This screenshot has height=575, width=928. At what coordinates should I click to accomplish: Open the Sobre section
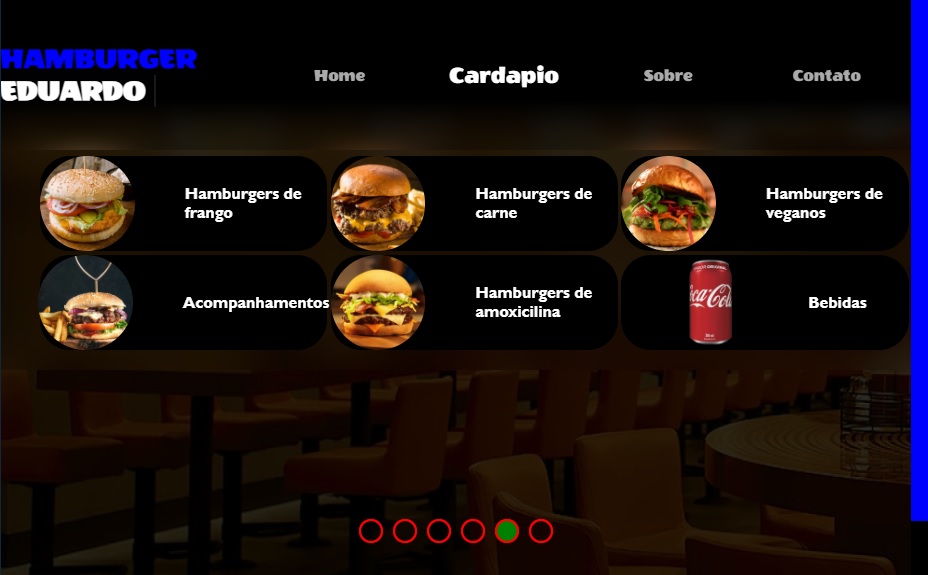(x=668, y=75)
